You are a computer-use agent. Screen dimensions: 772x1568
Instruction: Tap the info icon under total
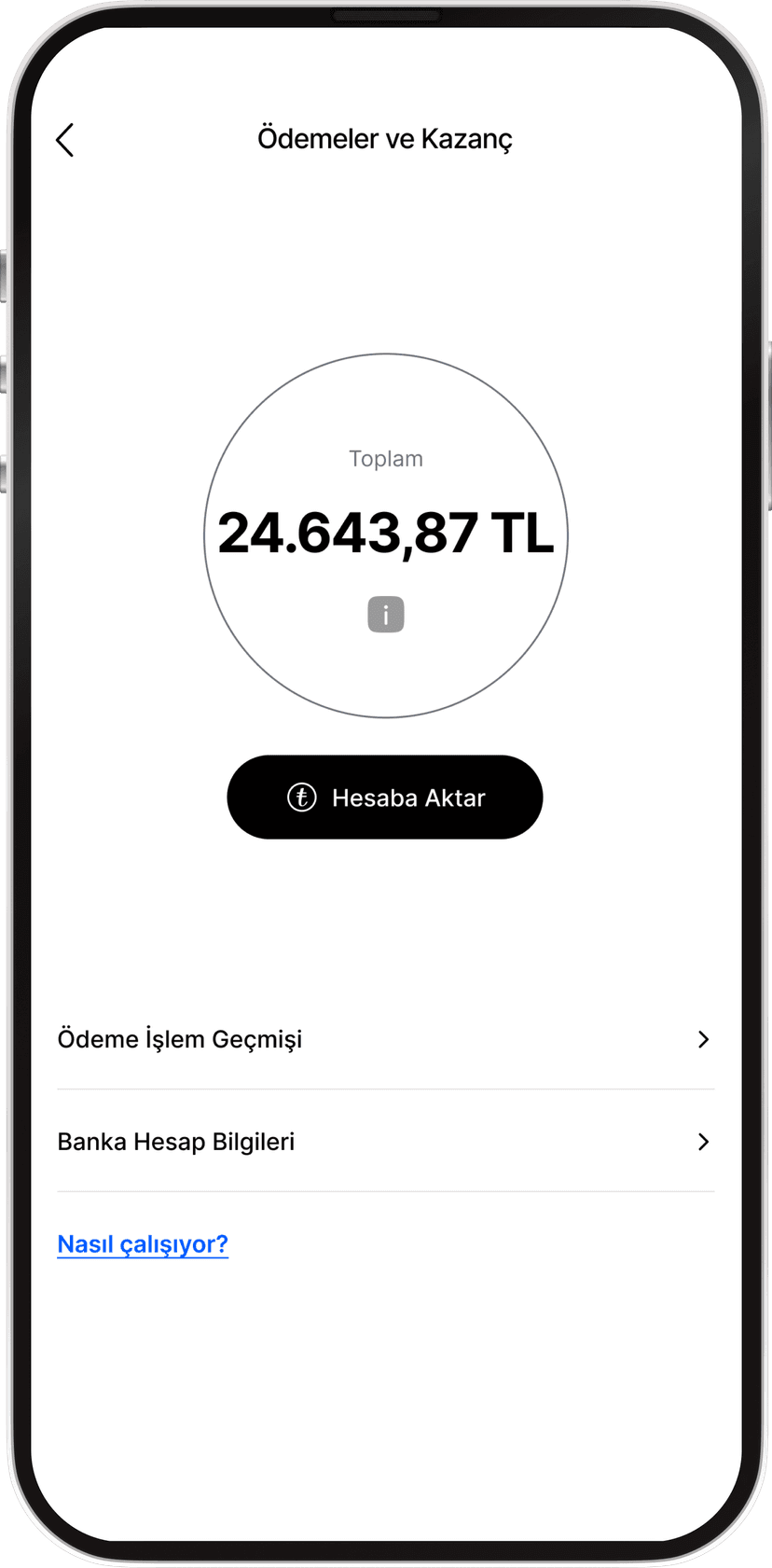[385, 615]
